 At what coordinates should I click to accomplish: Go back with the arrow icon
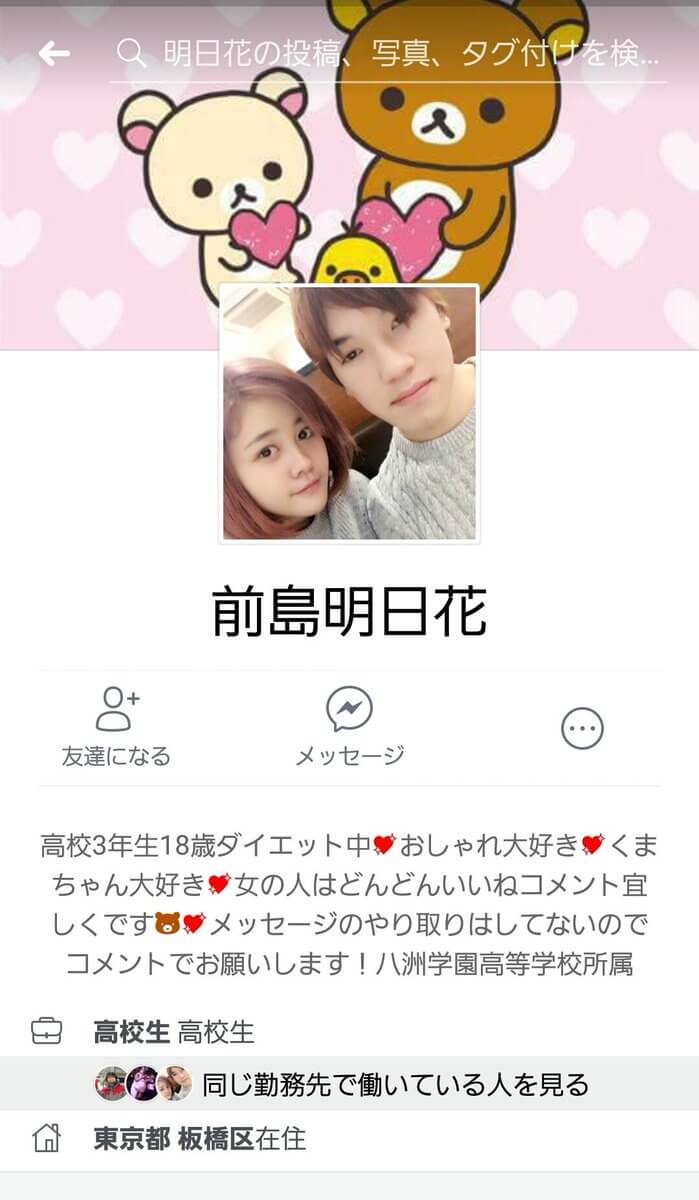(x=54, y=53)
